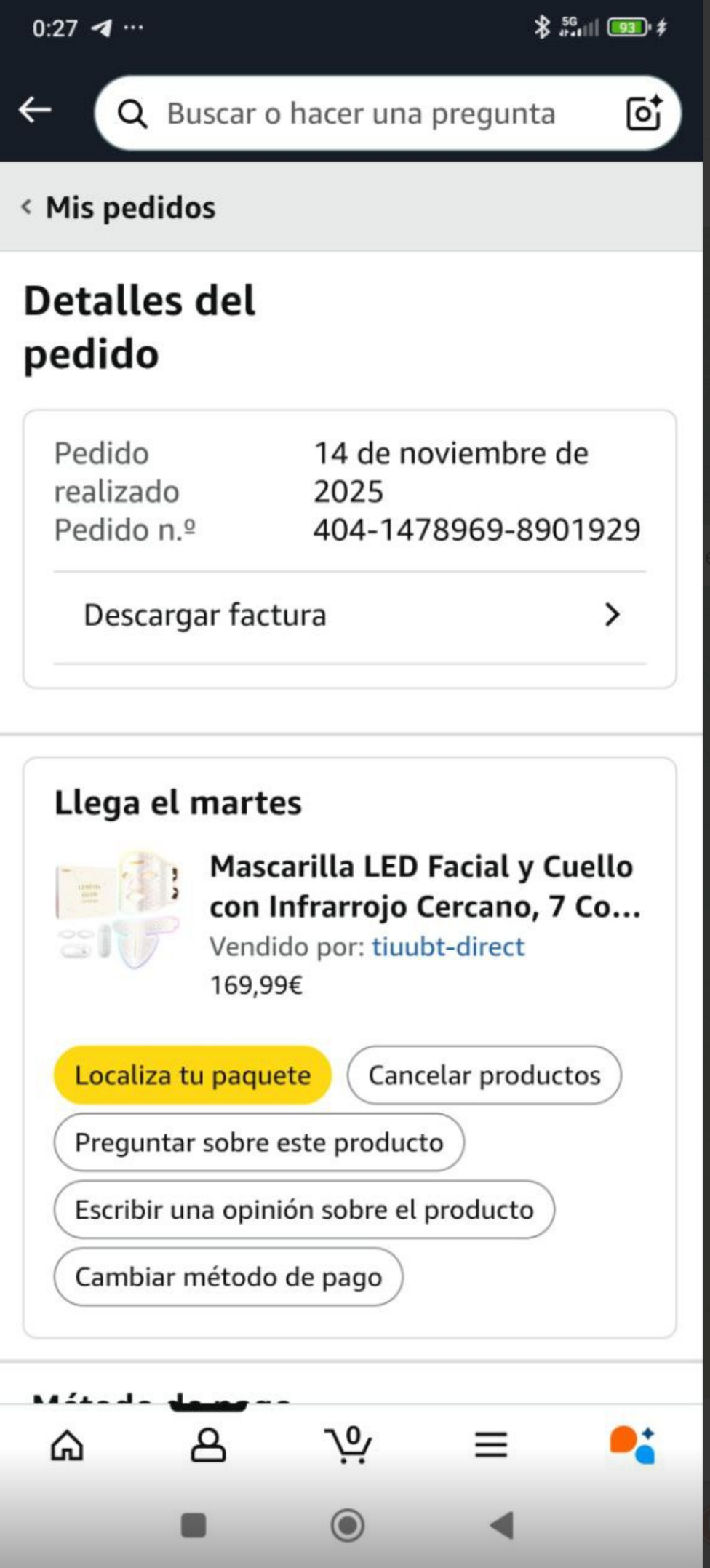Open seller link 'tiuubt-direct'
The image size is (710, 1568).
tap(448, 947)
